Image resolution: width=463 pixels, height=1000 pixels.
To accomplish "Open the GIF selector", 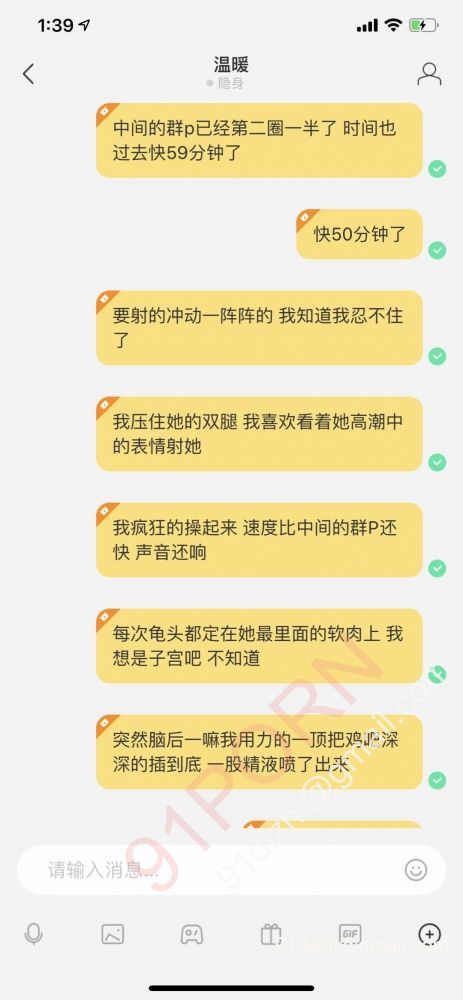I will point(350,934).
